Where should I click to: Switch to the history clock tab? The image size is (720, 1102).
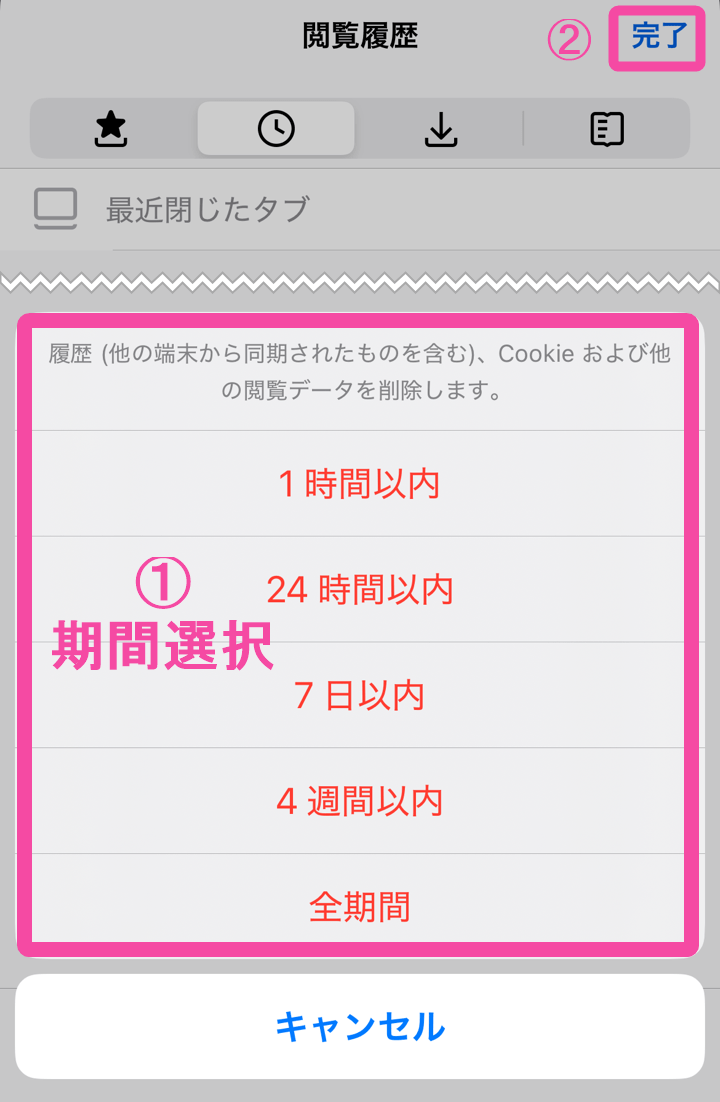pos(276,129)
